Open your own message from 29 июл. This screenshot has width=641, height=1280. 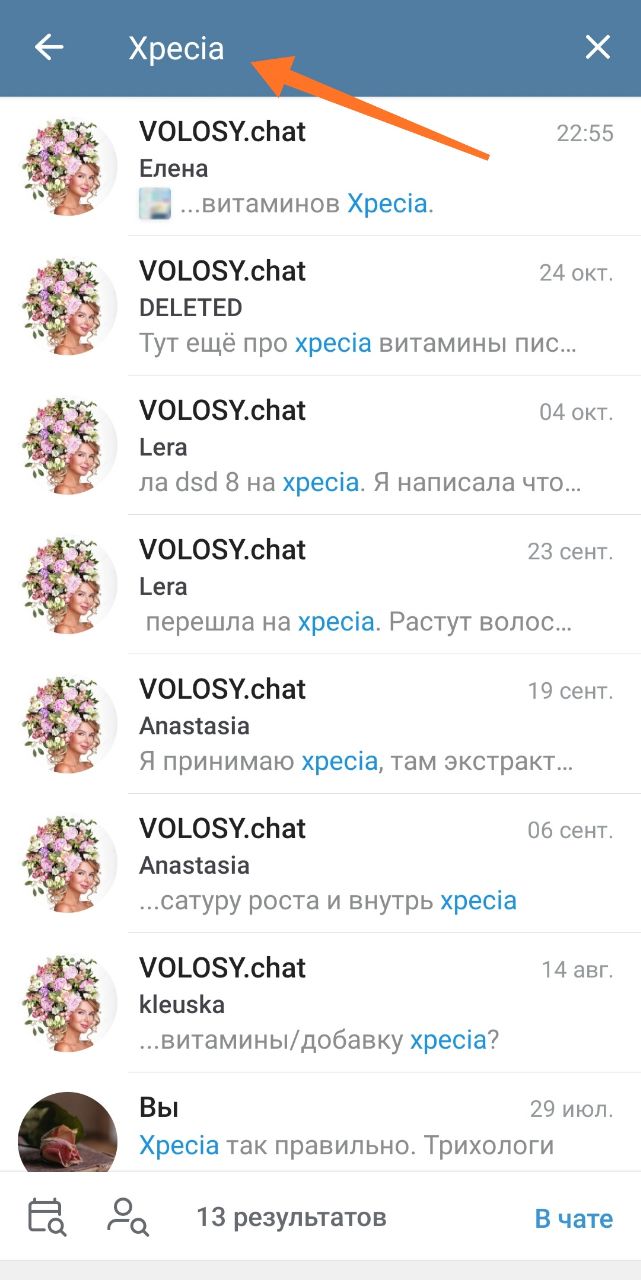pos(320,1122)
